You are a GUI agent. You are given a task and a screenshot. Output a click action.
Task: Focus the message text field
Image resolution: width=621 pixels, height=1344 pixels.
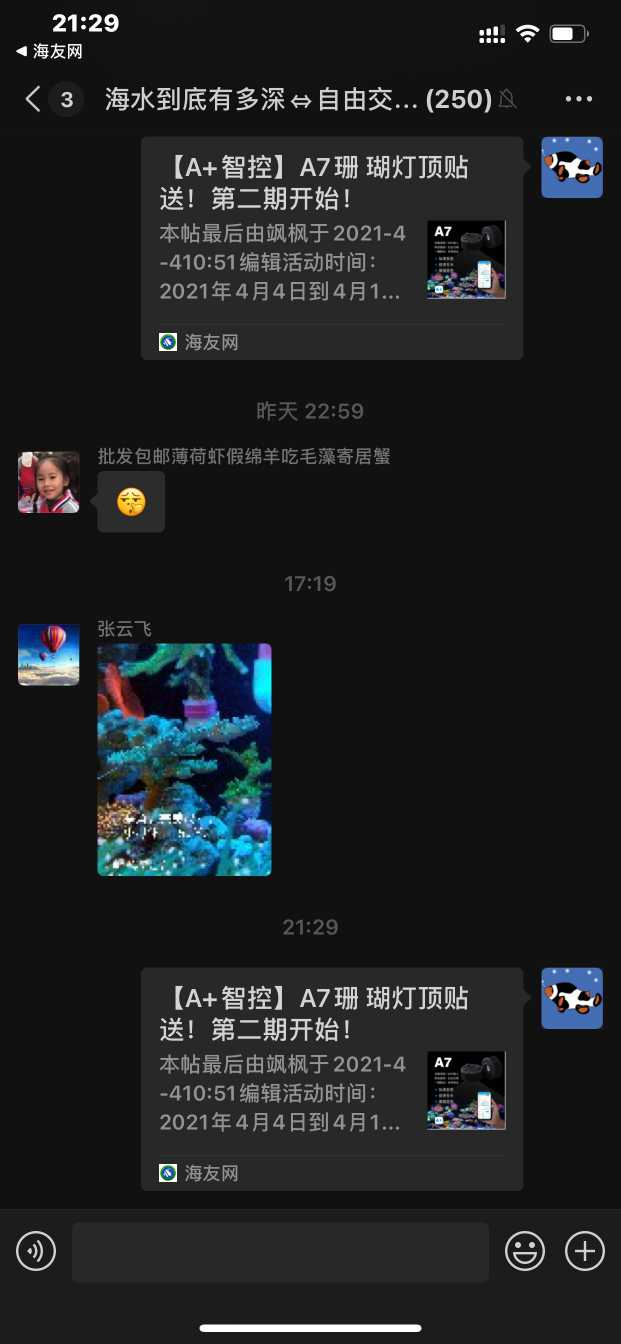pos(280,1251)
